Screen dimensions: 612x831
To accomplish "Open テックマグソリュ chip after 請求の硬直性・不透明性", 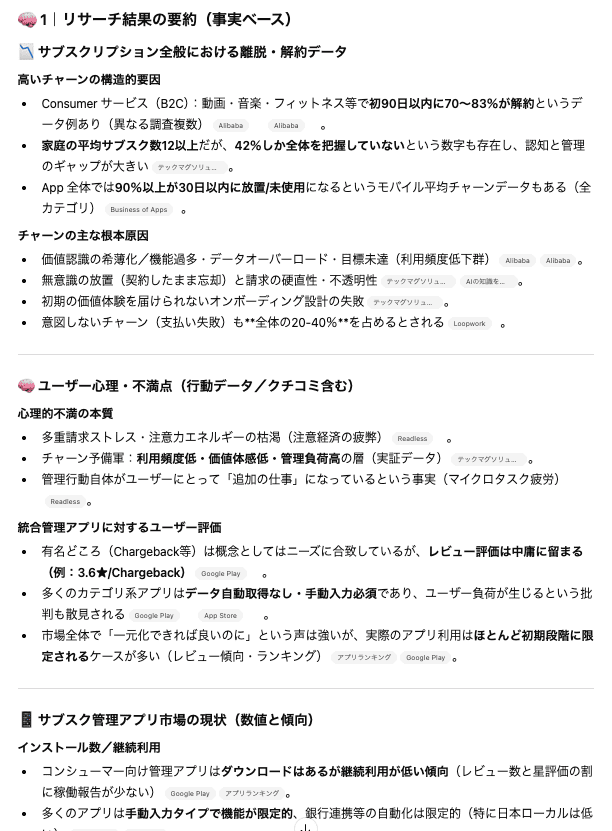I will 417,282.
